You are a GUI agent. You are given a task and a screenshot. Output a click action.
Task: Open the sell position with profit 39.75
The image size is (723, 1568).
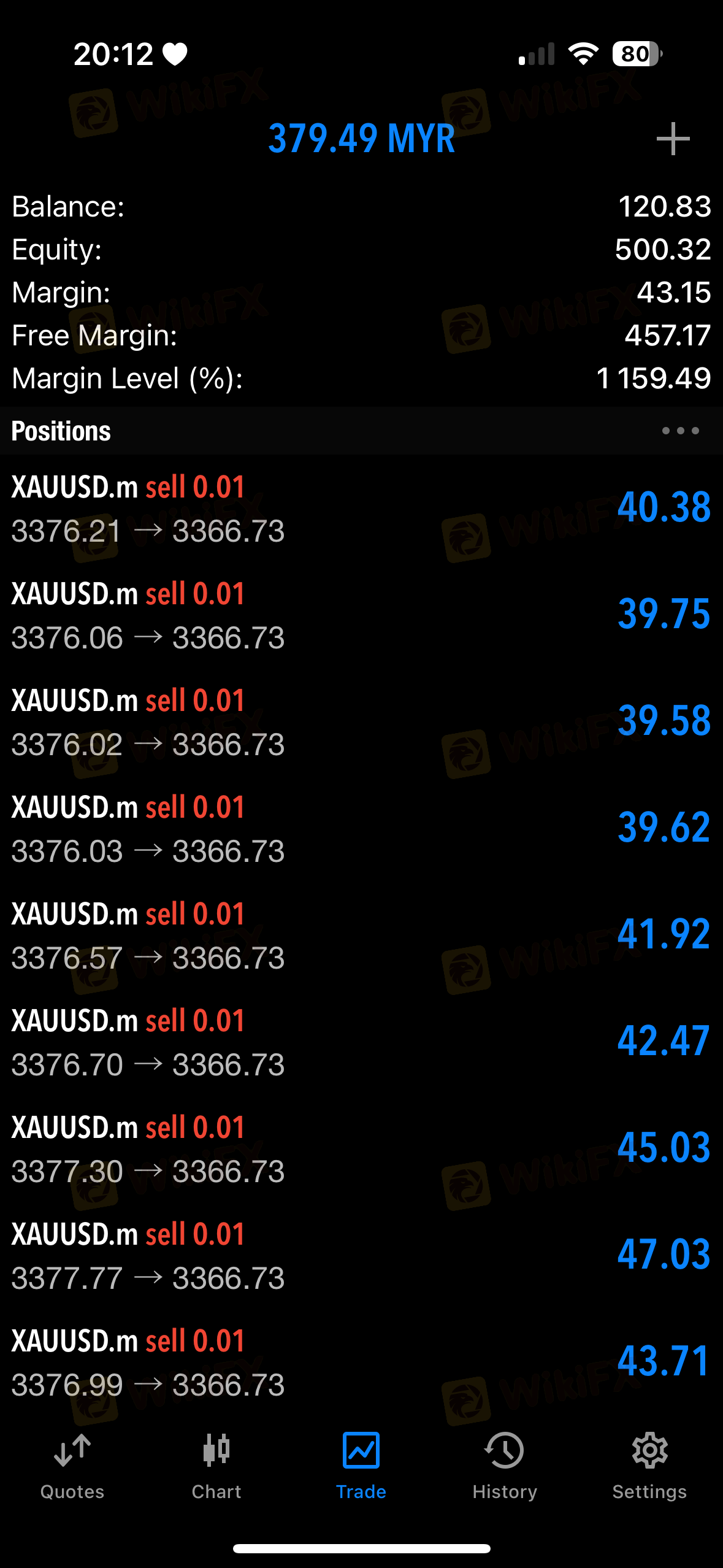361,615
